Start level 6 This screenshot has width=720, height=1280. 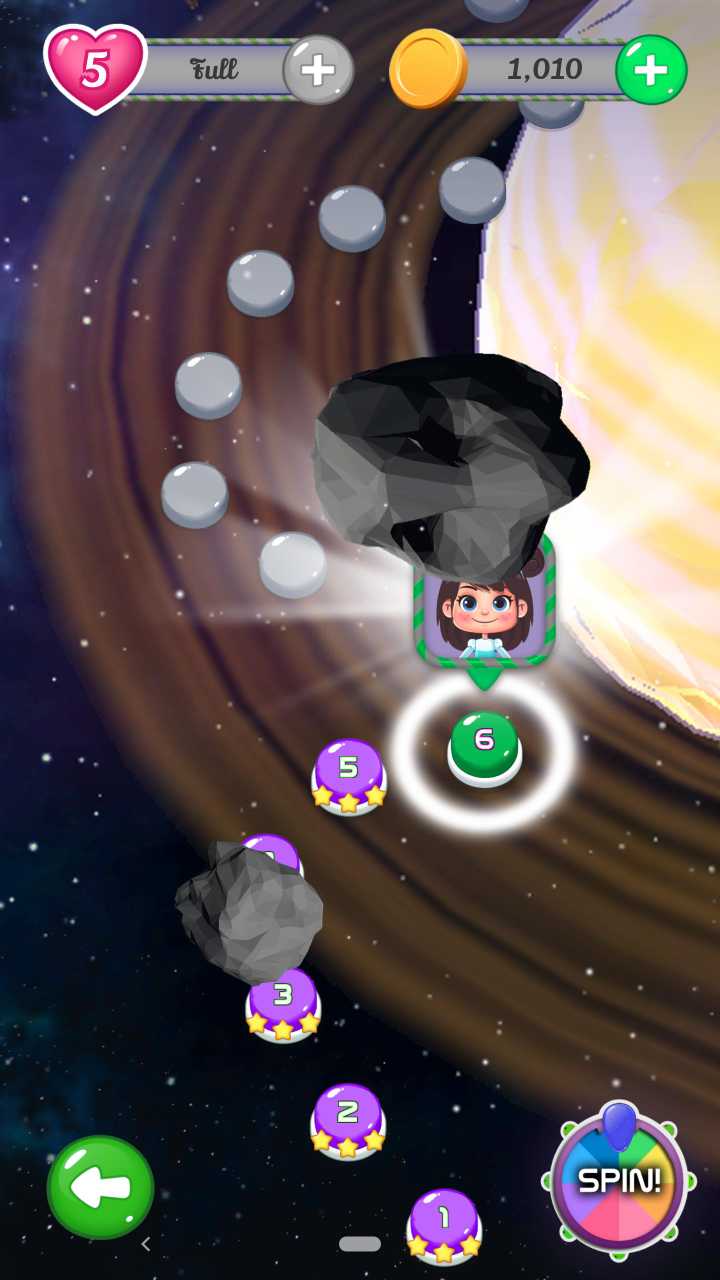pos(484,745)
